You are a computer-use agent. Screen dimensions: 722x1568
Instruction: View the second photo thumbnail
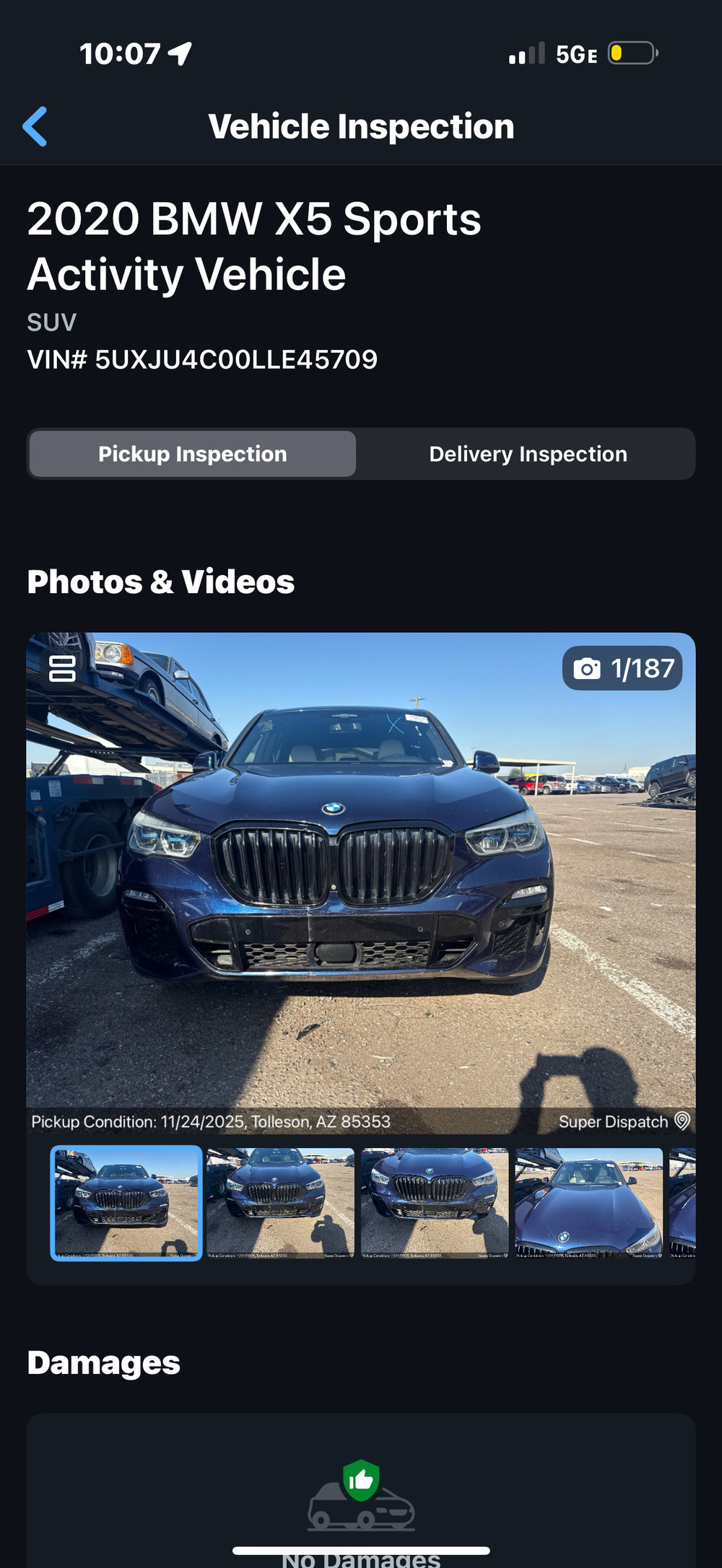(x=280, y=1202)
